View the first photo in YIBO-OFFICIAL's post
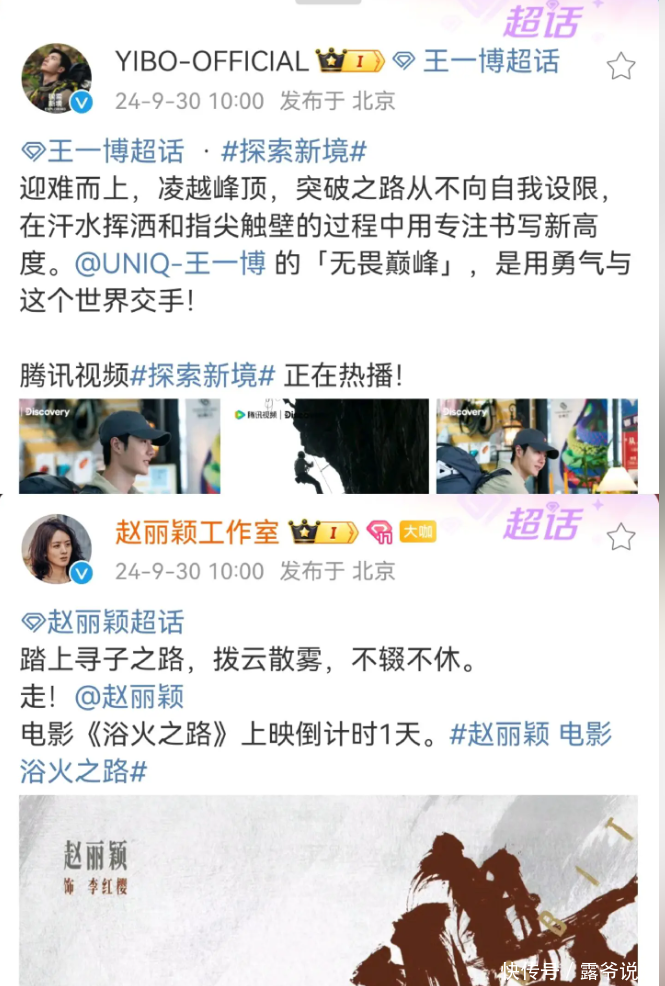The height and width of the screenshot is (986, 665). (119, 446)
